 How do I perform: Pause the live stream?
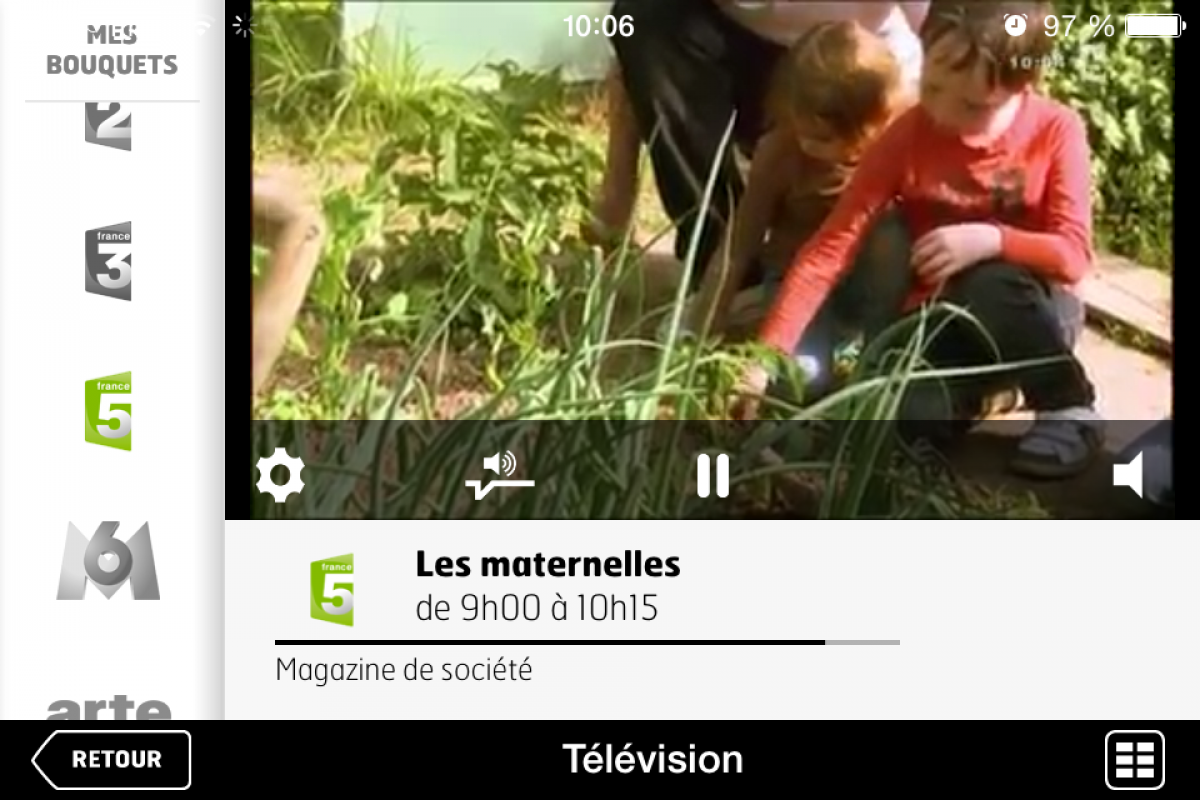pos(713,475)
